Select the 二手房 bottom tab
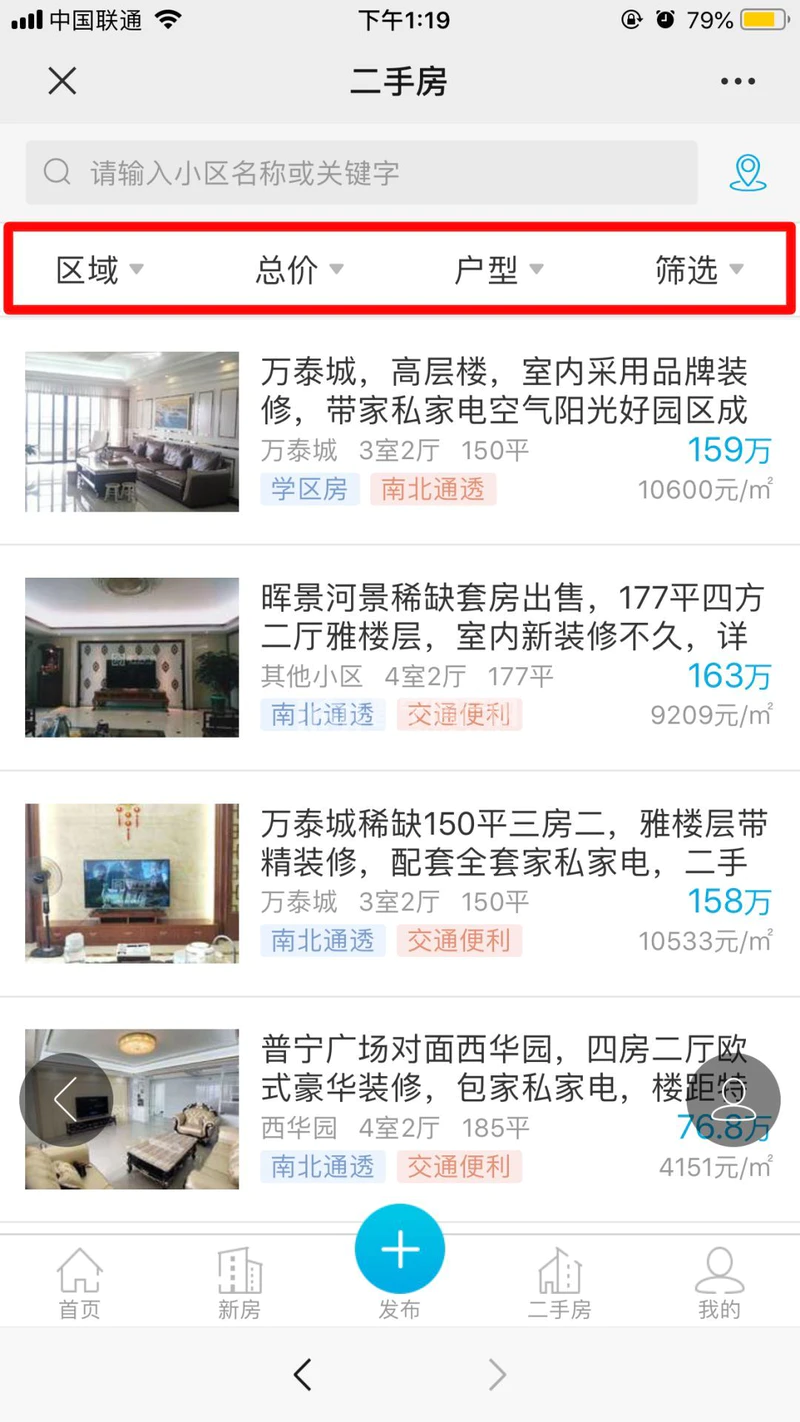 (559, 1283)
